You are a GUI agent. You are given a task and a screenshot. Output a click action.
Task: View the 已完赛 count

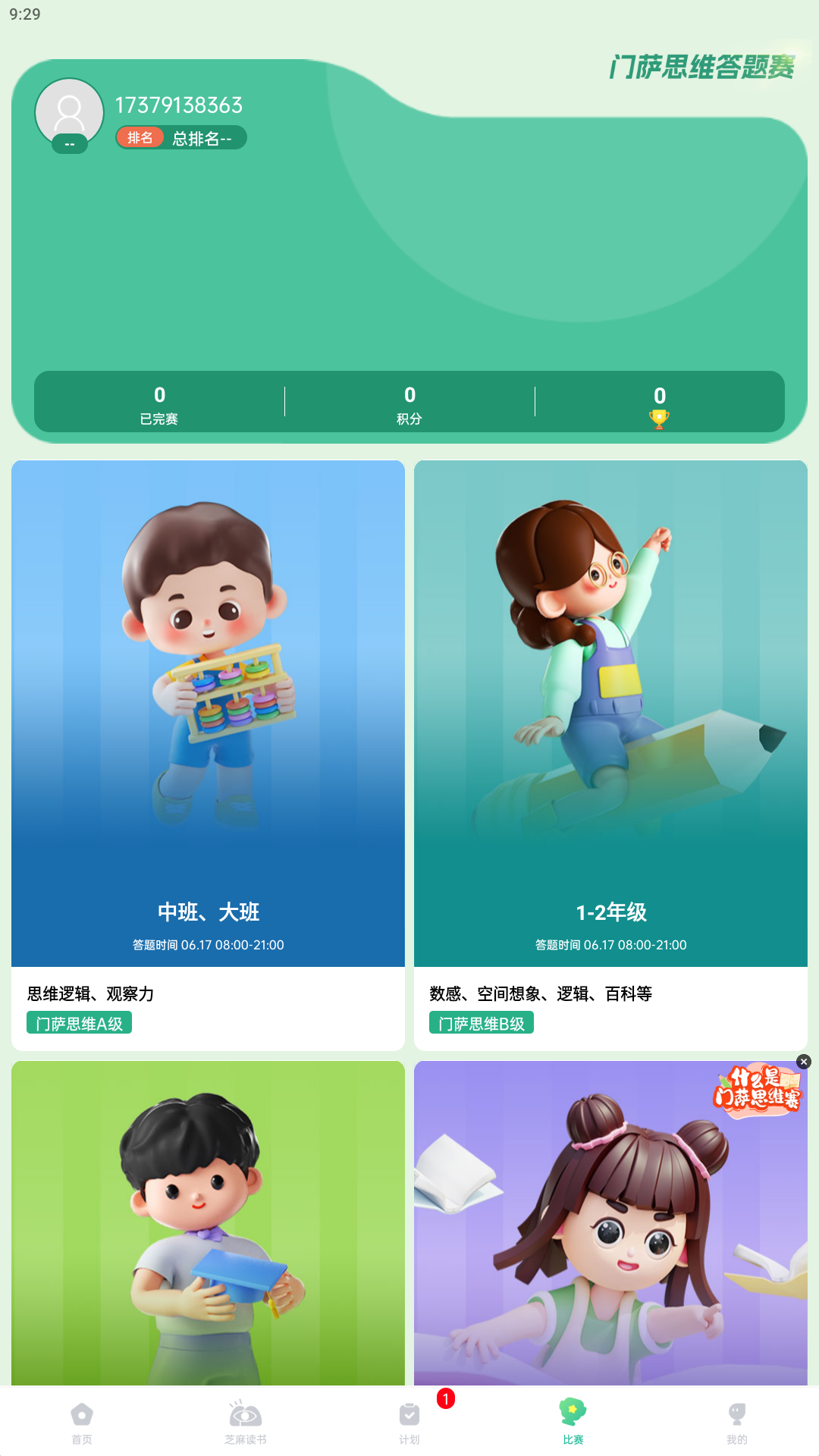coord(159,403)
